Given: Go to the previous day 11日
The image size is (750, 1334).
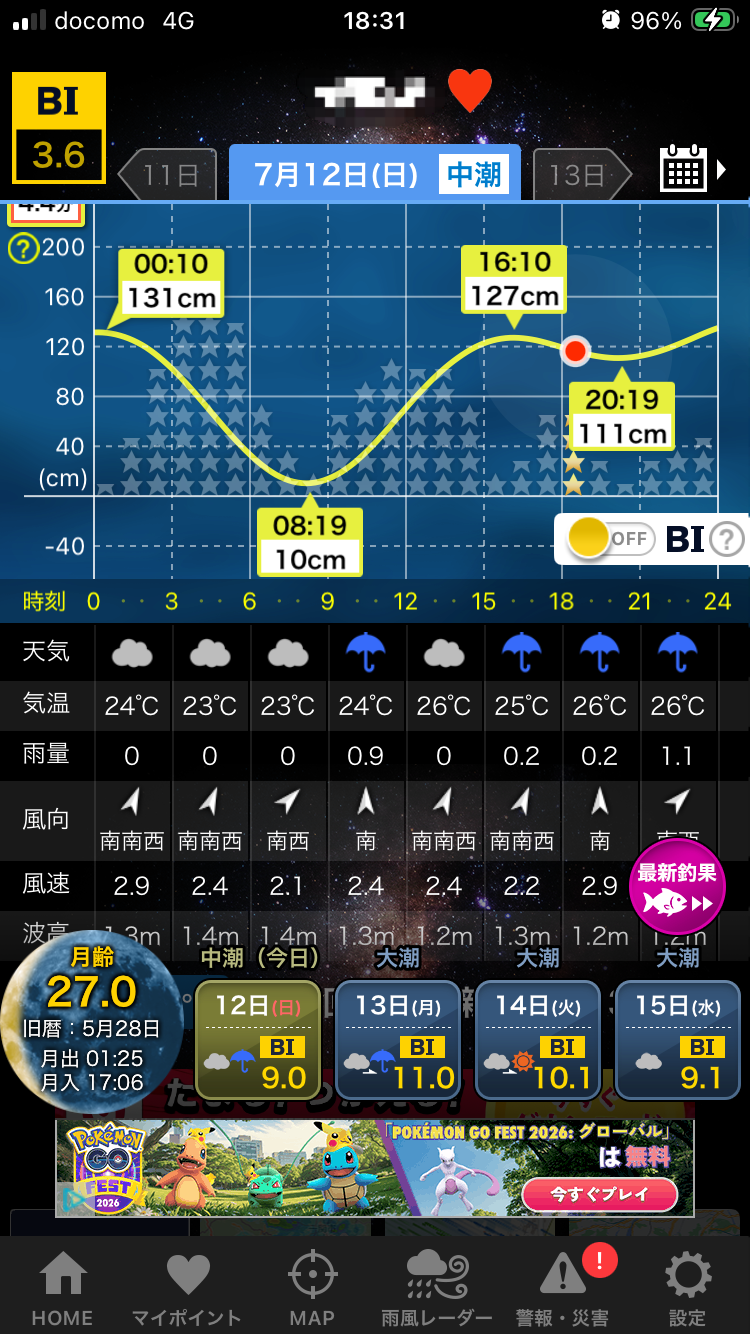Looking at the screenshot, I should [167, 176].
